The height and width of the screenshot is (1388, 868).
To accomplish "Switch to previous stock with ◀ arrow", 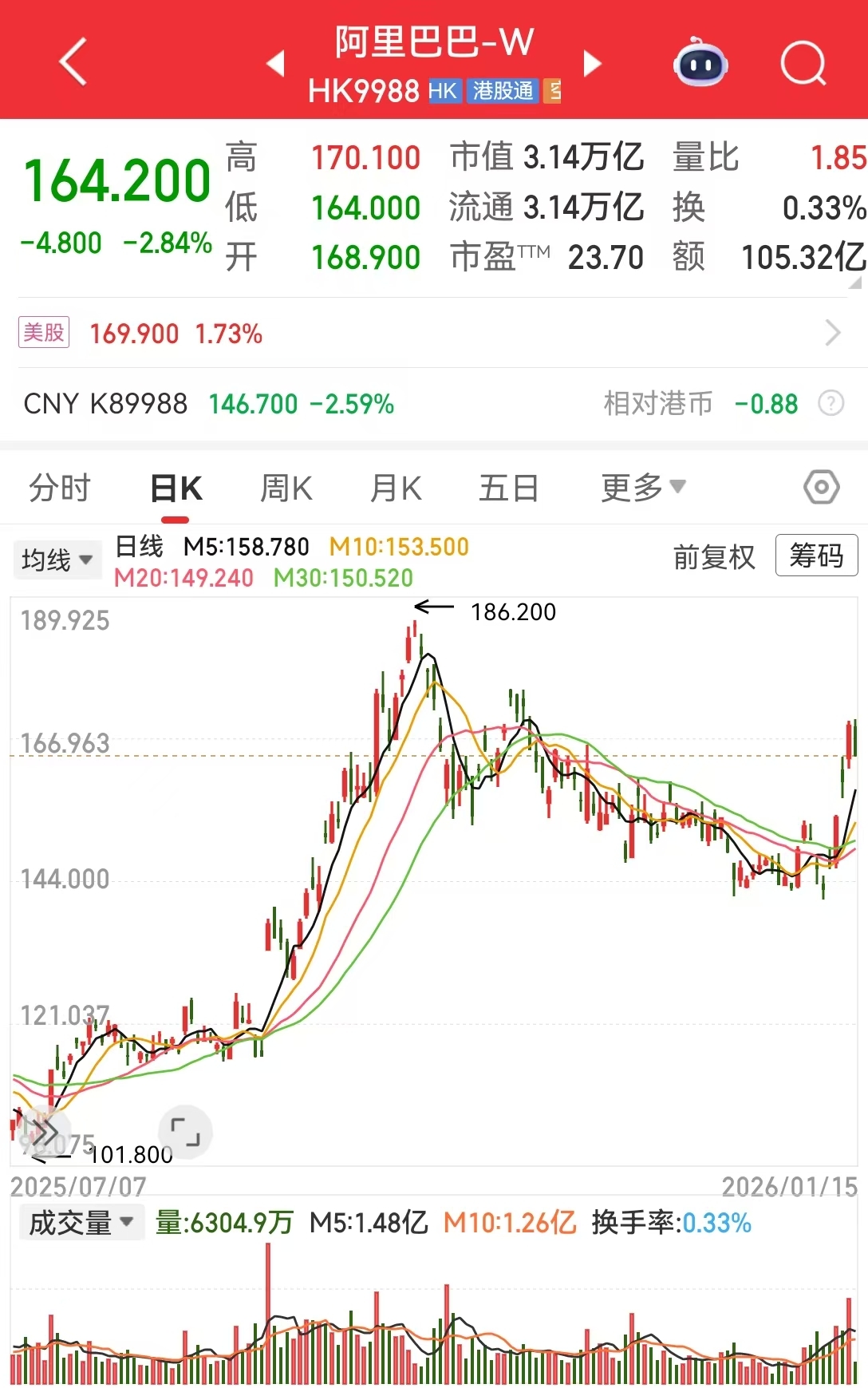I will tap(277, 63).
